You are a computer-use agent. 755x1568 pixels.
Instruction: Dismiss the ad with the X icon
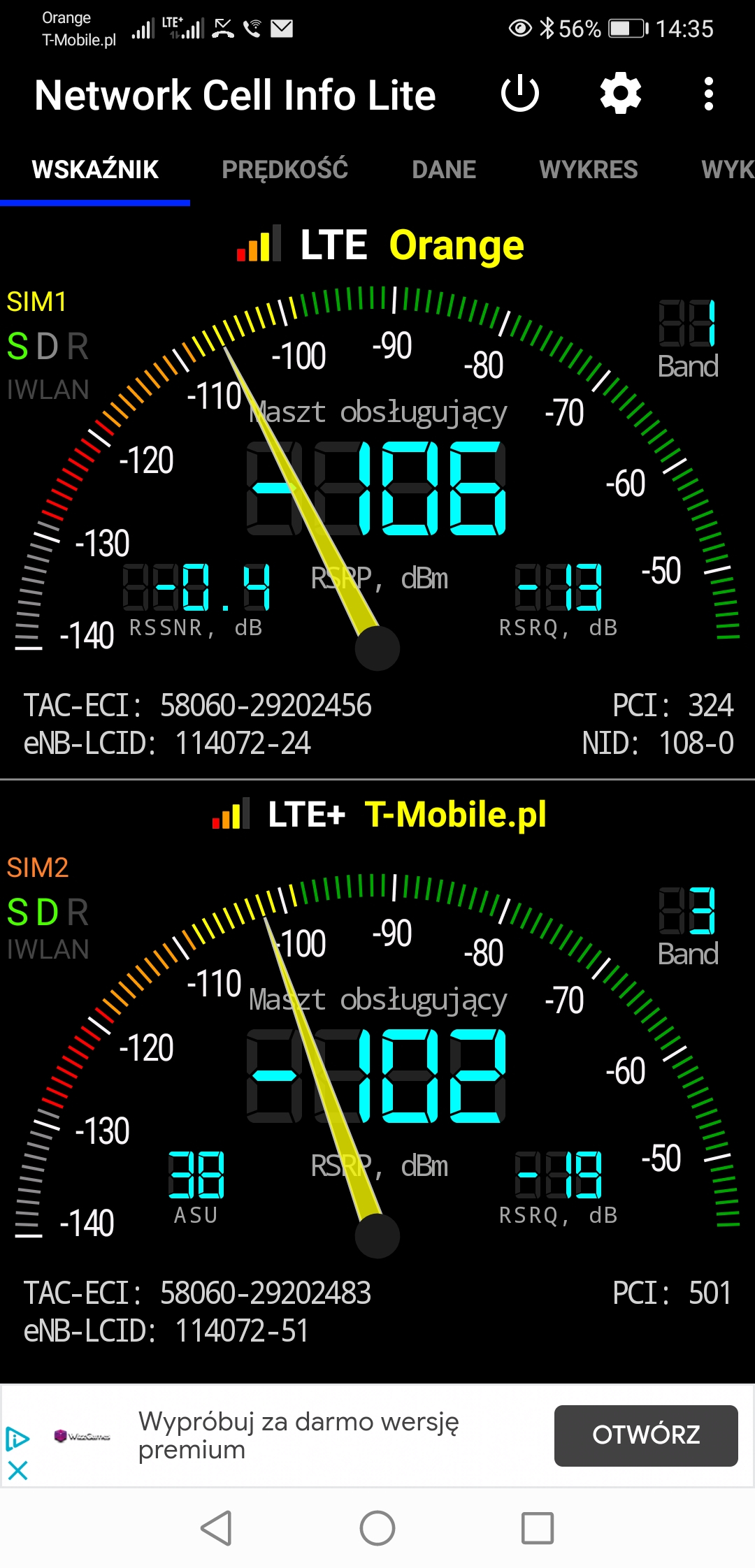point(17,1471)
